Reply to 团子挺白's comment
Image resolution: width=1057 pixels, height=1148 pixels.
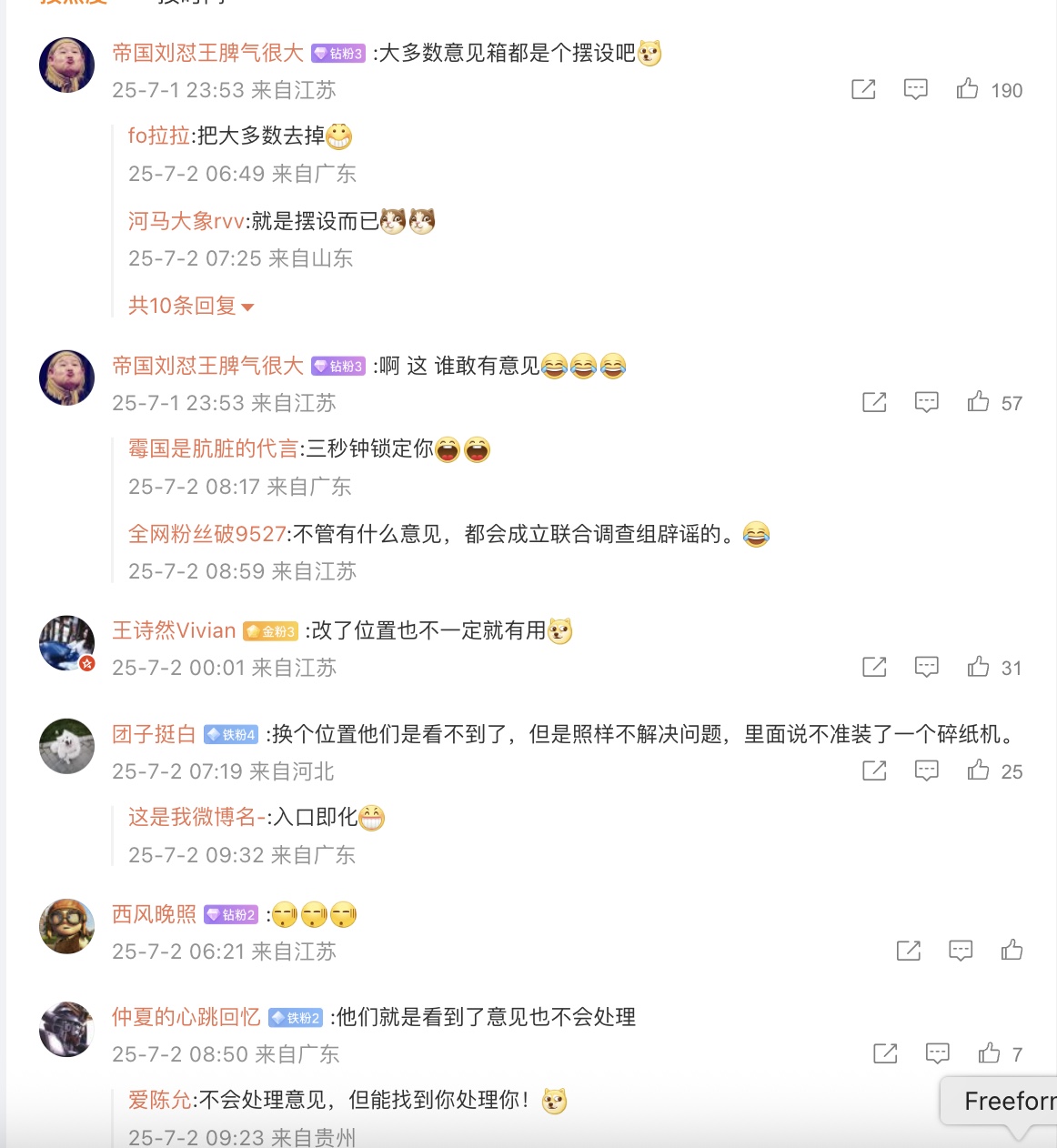(x=926, y=770)
